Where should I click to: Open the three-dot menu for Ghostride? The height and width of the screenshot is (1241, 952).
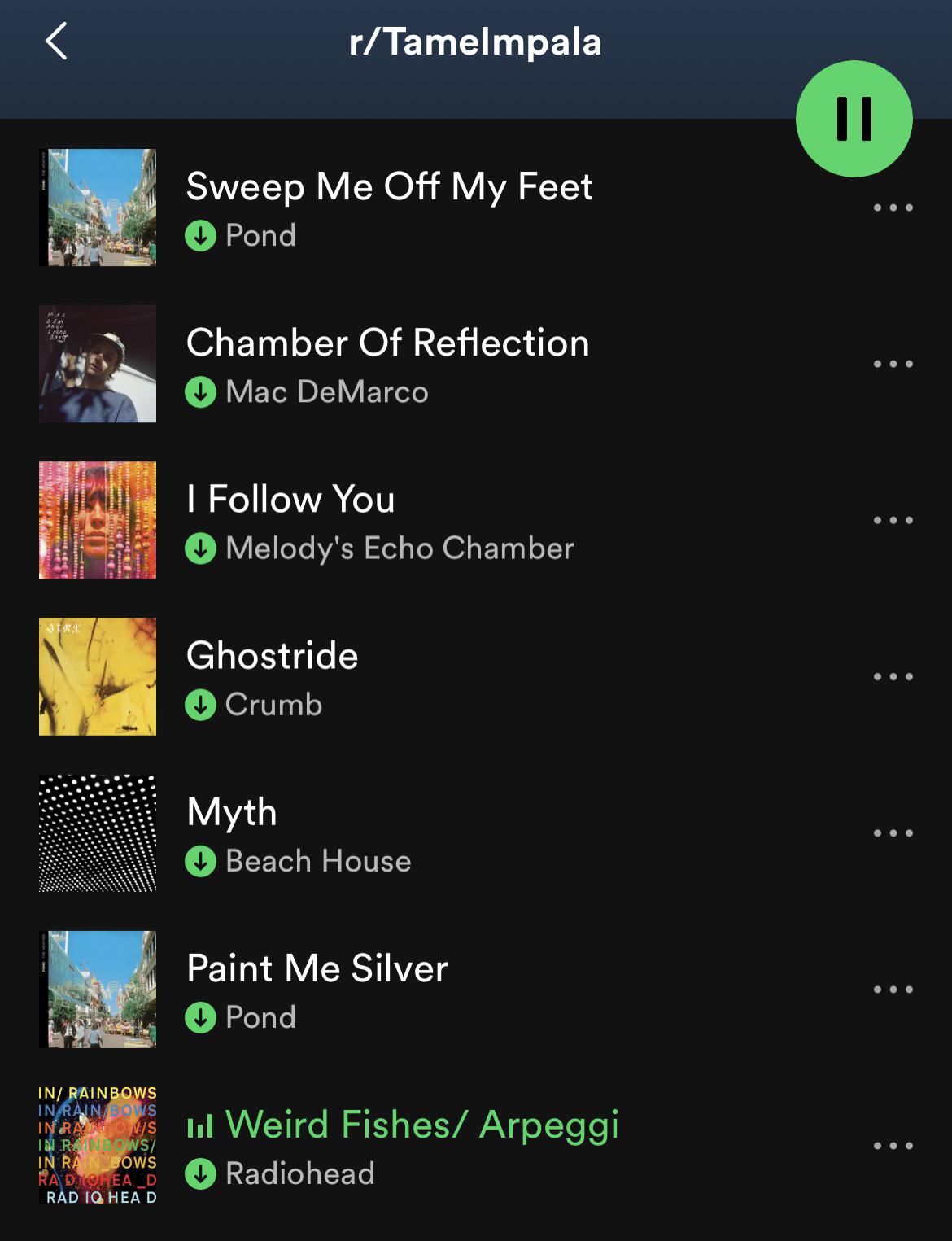pyautogui.click(x=893, y=676)
